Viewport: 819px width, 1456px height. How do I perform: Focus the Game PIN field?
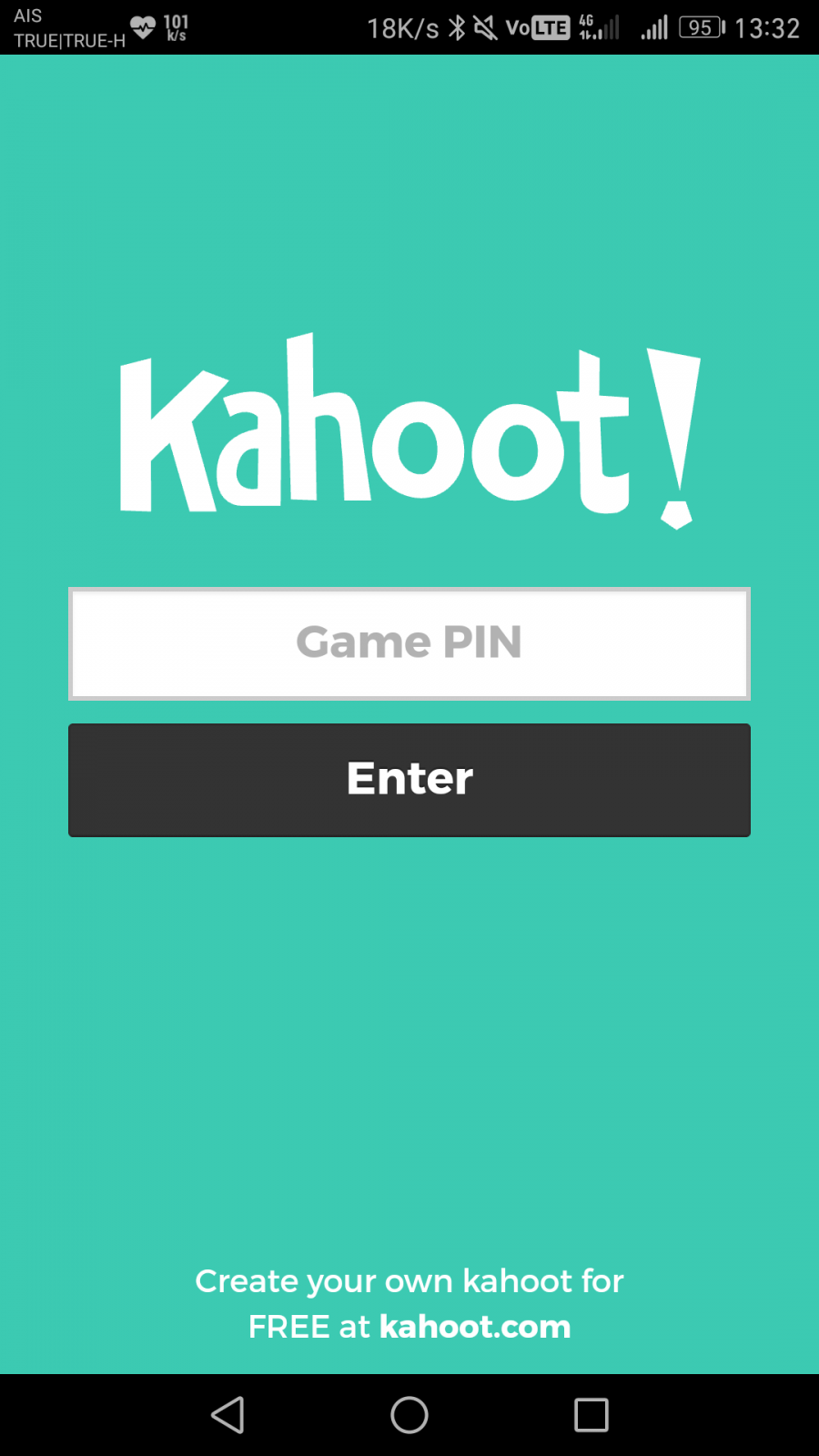(409, 643)
